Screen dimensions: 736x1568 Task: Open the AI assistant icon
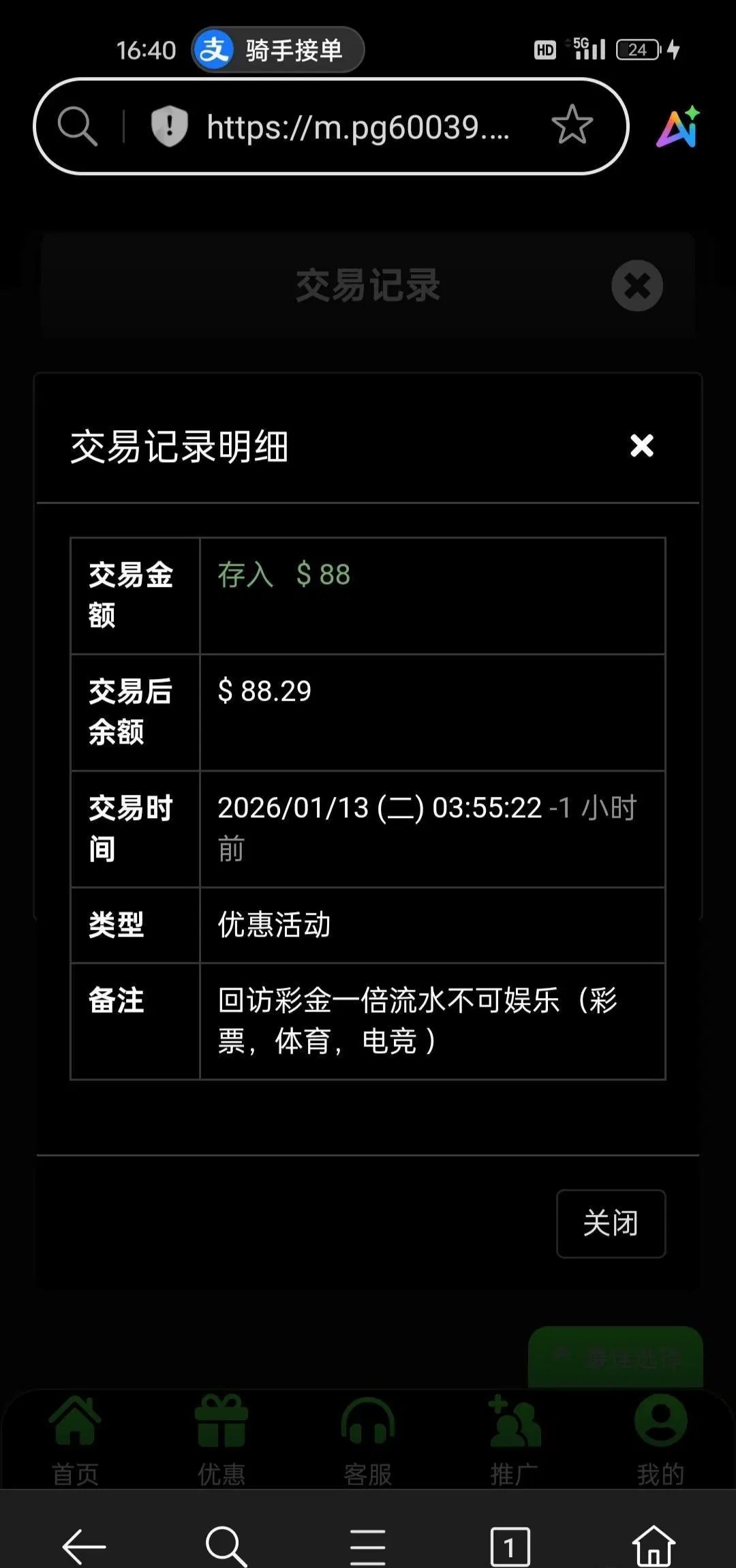coord(678,127)
